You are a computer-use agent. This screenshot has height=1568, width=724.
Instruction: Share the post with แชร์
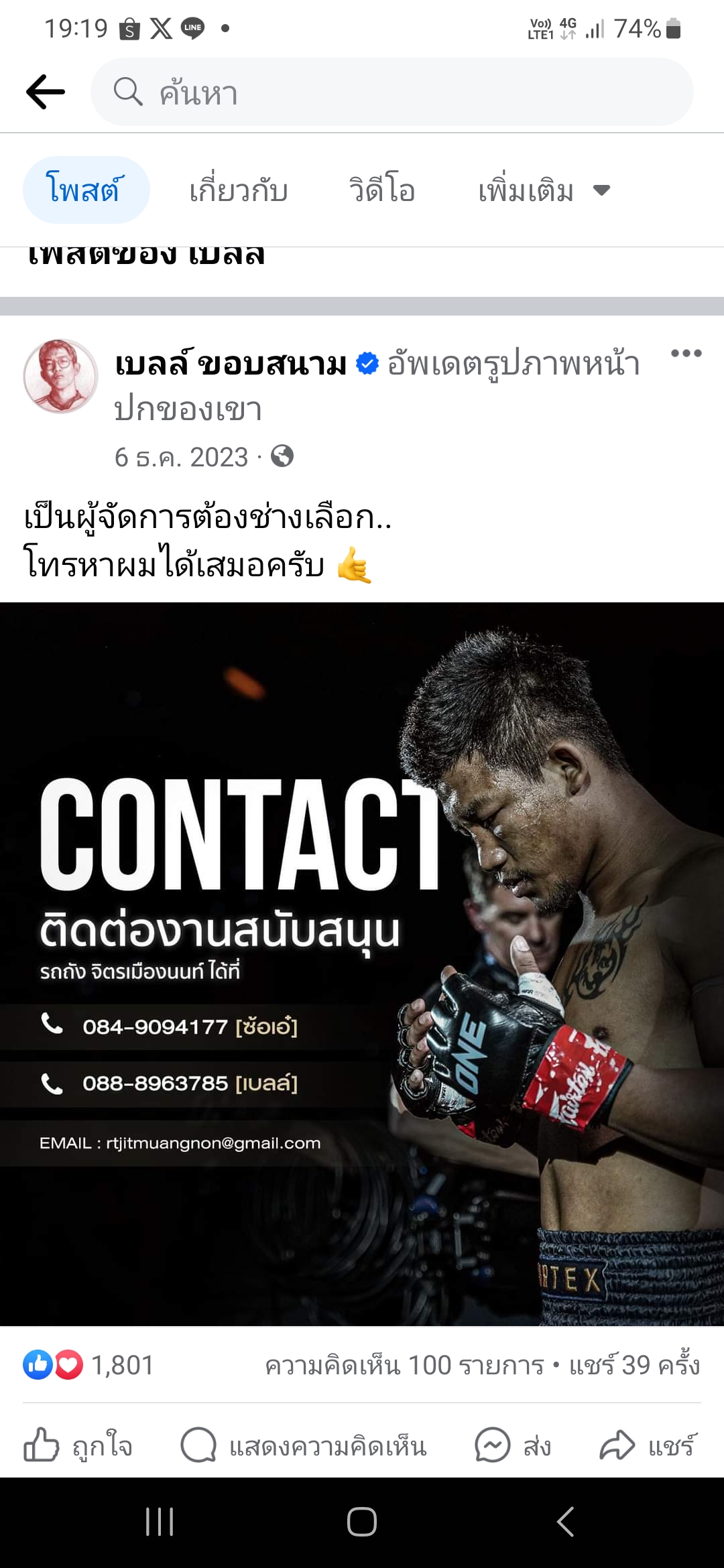coord(648,1445)
